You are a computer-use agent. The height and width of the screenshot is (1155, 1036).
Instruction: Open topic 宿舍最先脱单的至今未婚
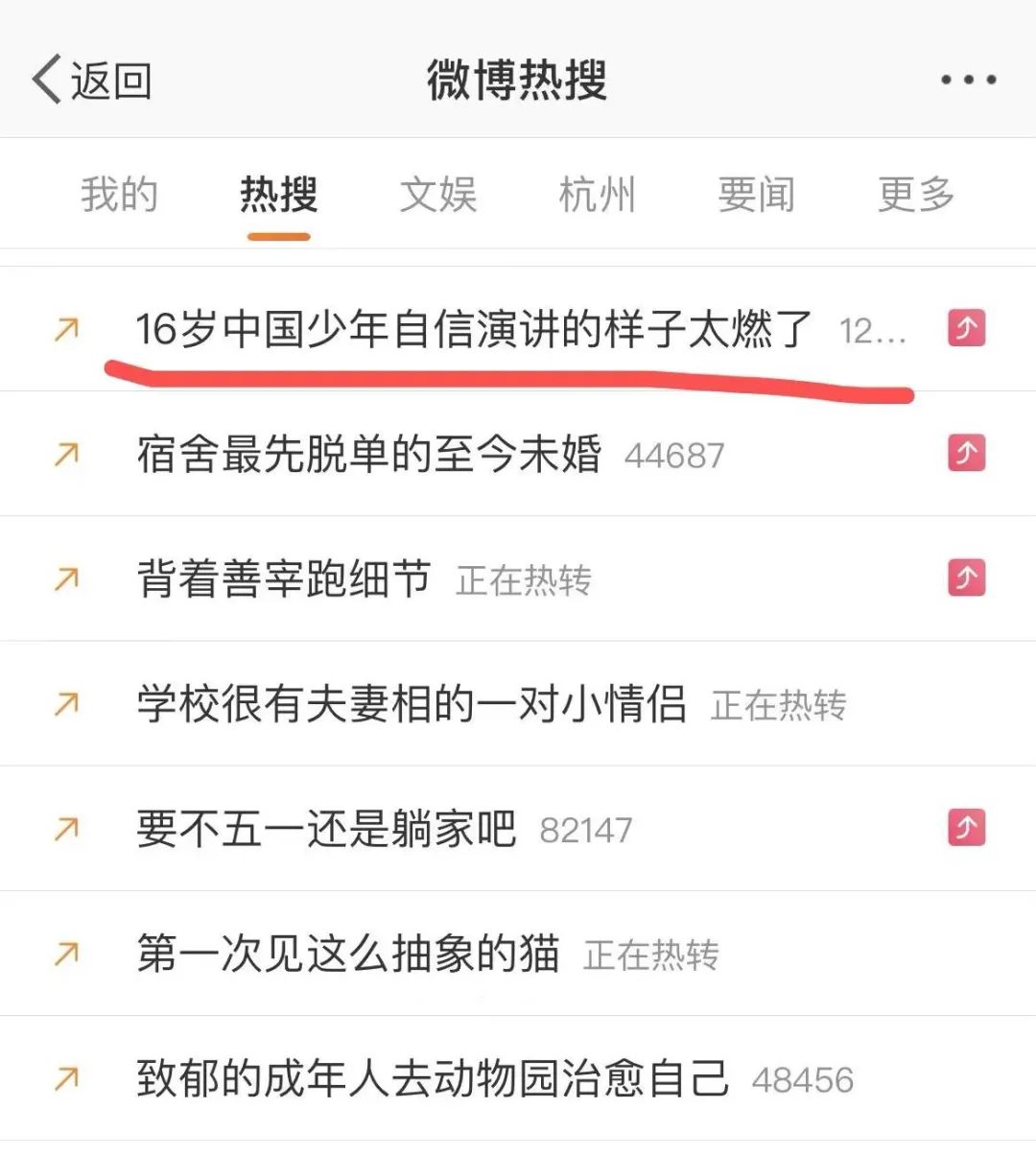[x=369, y=454]
